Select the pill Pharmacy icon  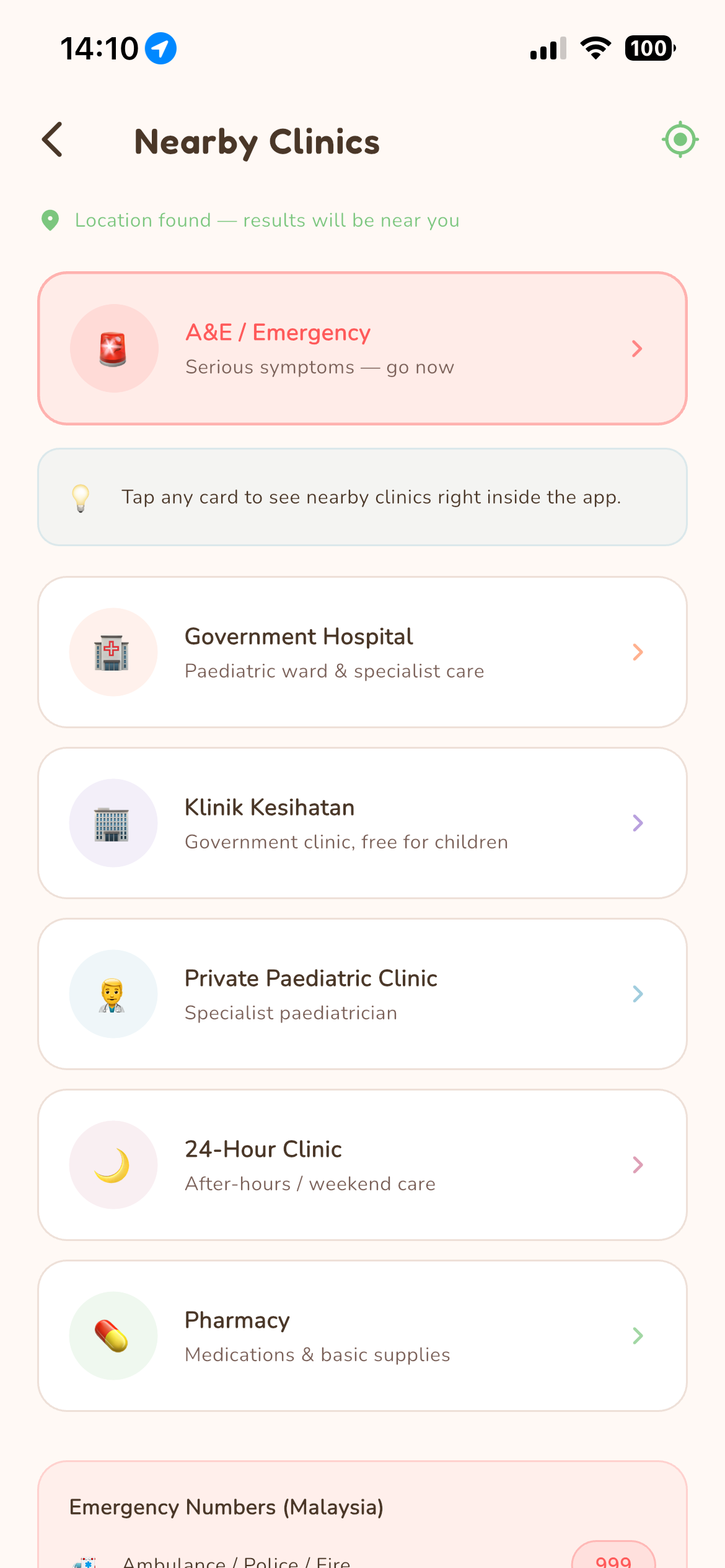click(x=113, y=1336)
